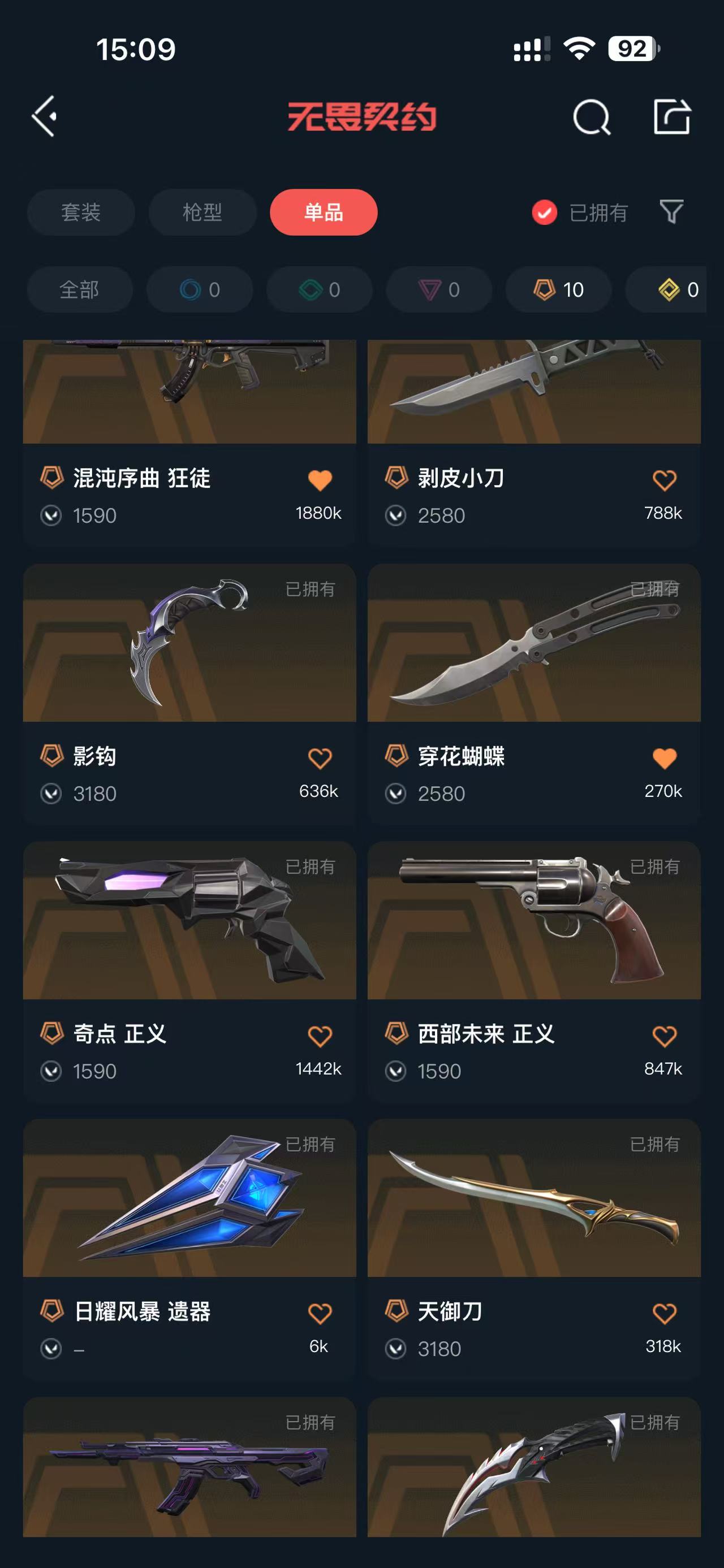
Task: Open the funnel filter options
Action: (x=671, y=212)
